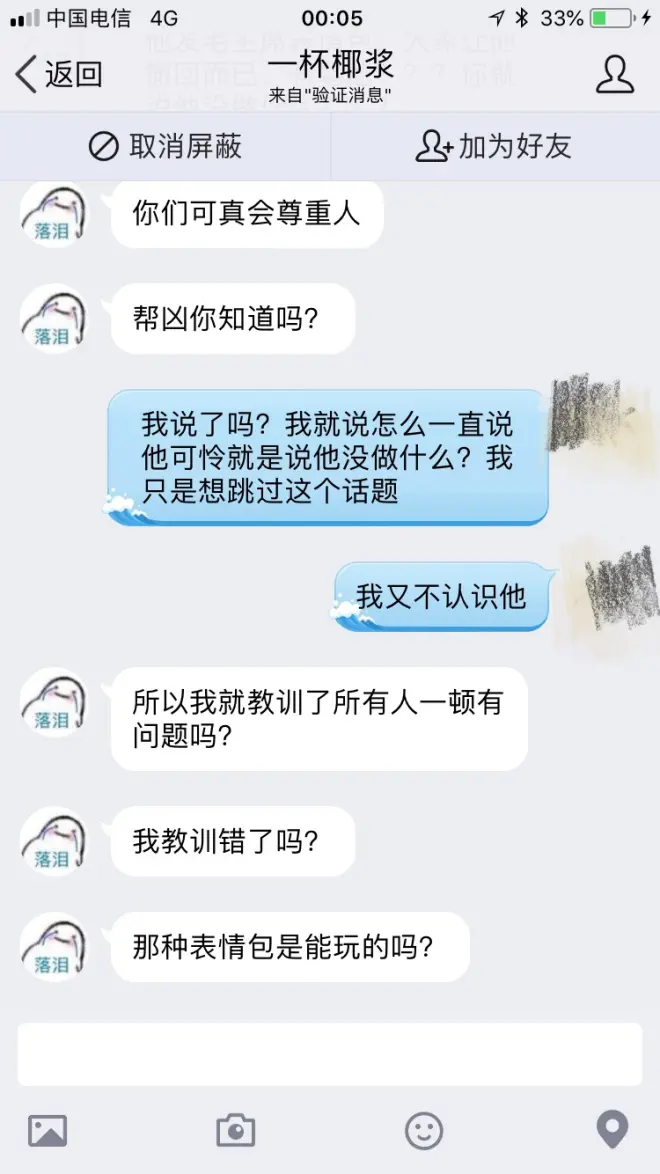Tap 取消屏蔽 to unblock this user

[166, 147]
